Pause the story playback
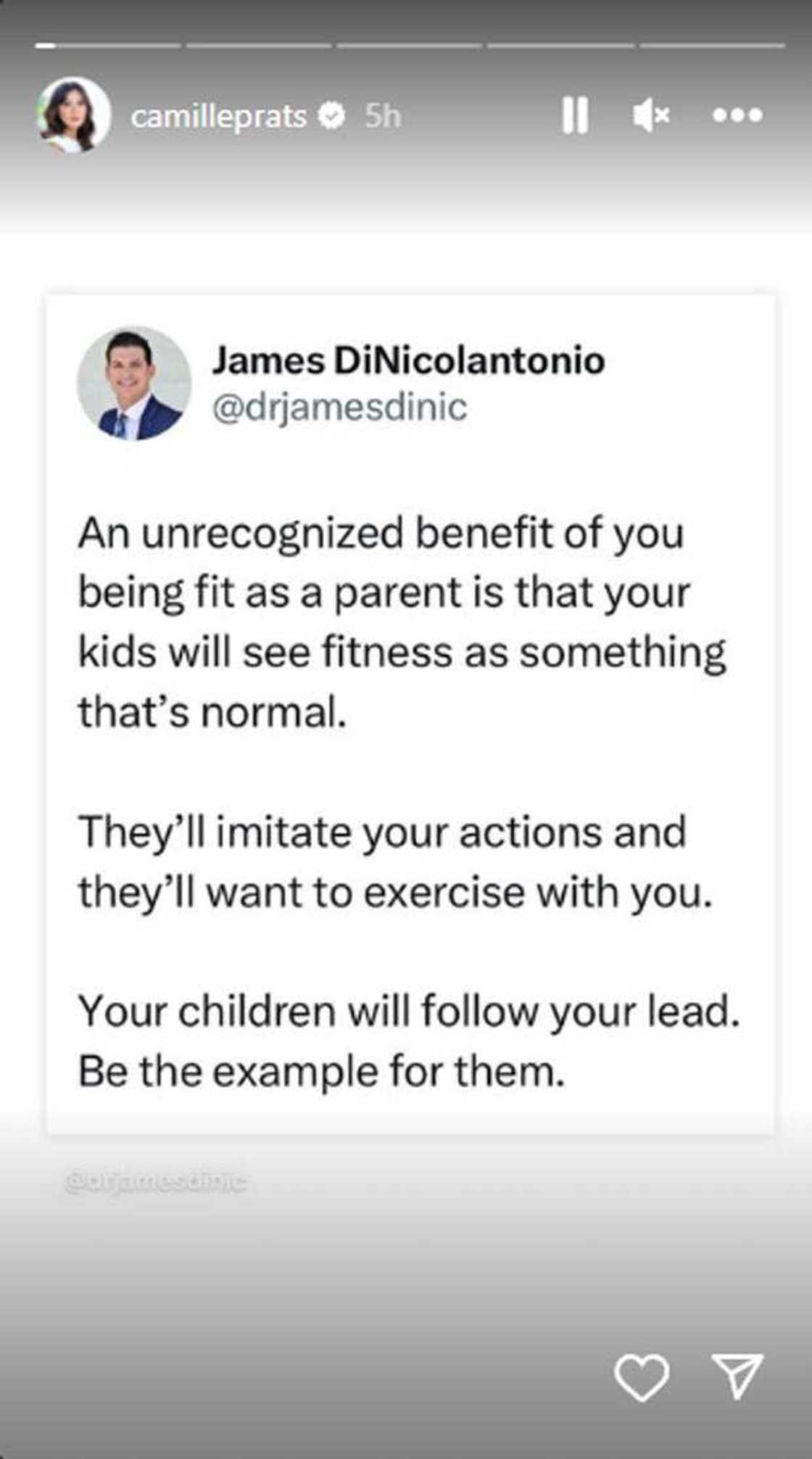Viewport: 812px width, 1459px height. (575, 115)
